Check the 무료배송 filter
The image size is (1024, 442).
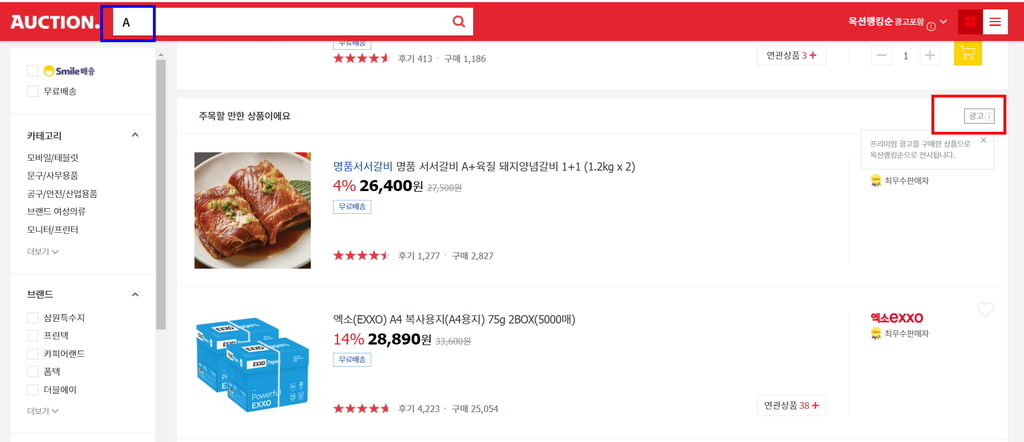[33, 91]
